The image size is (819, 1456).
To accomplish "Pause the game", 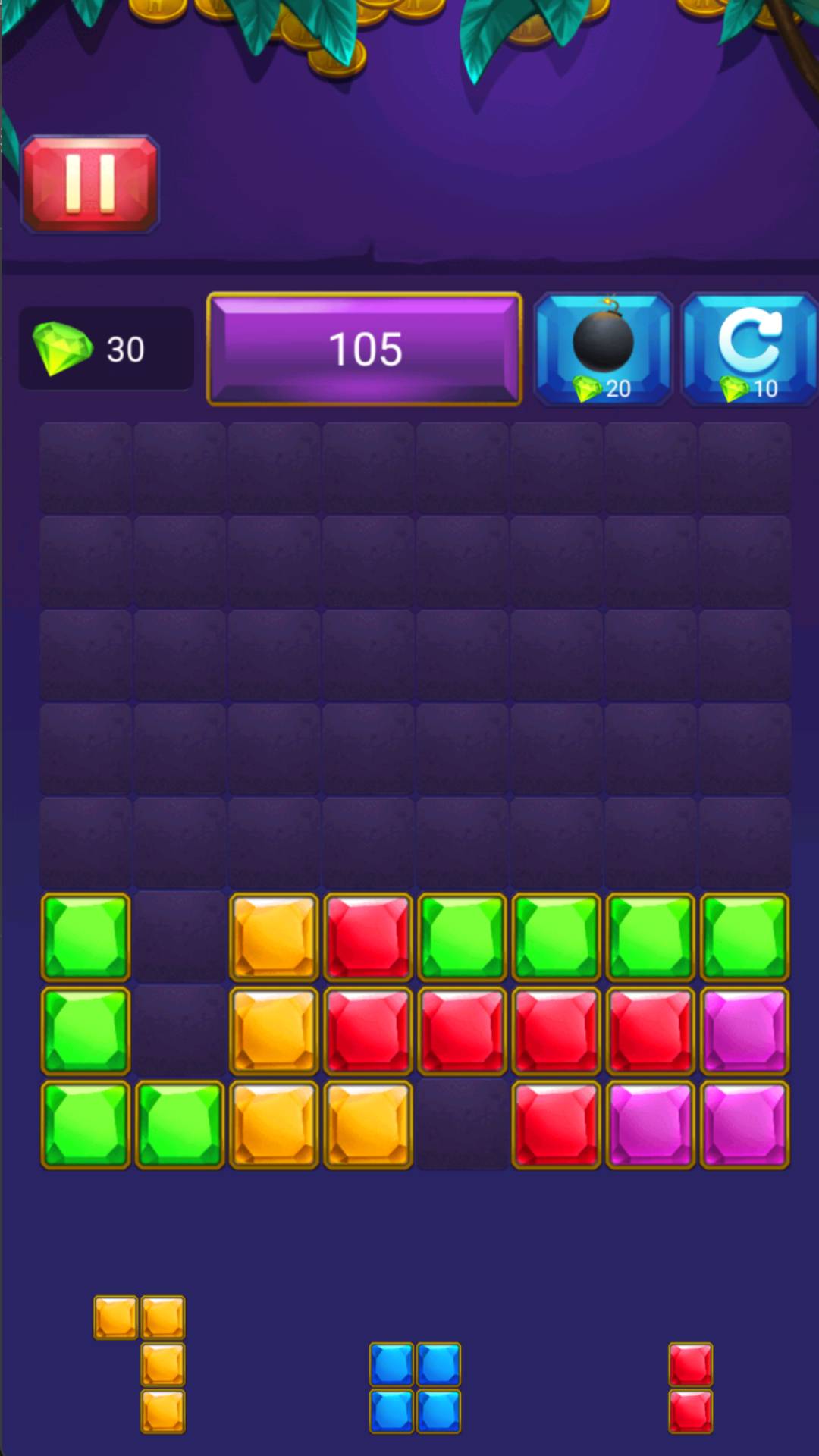I will click(89, 184).
